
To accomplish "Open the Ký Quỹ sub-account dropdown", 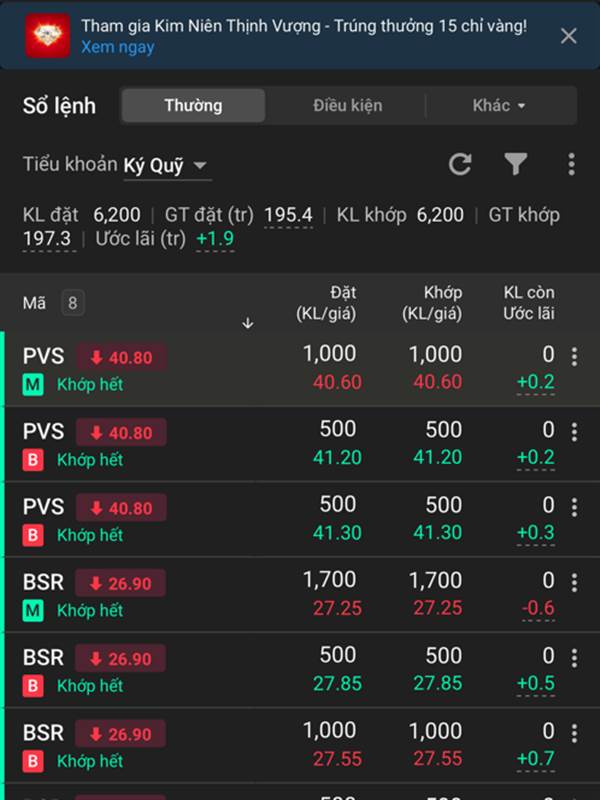I will pyautogui.click(x=166, y=166).
